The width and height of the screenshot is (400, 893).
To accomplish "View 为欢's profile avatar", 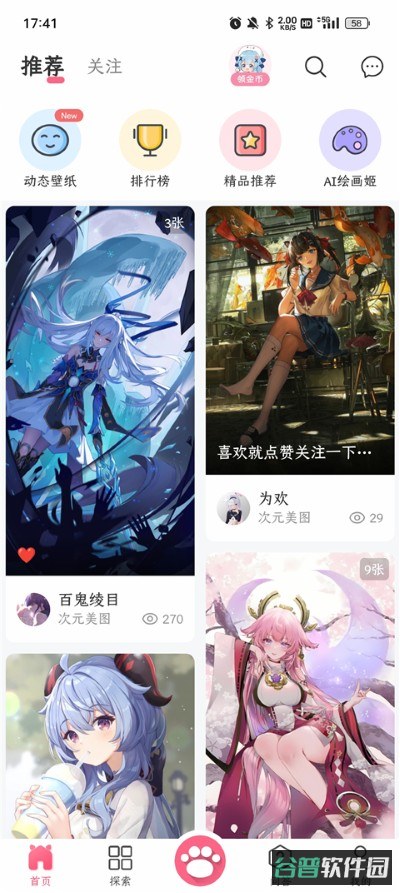I will pyautogui.click(x=234, y=508).
